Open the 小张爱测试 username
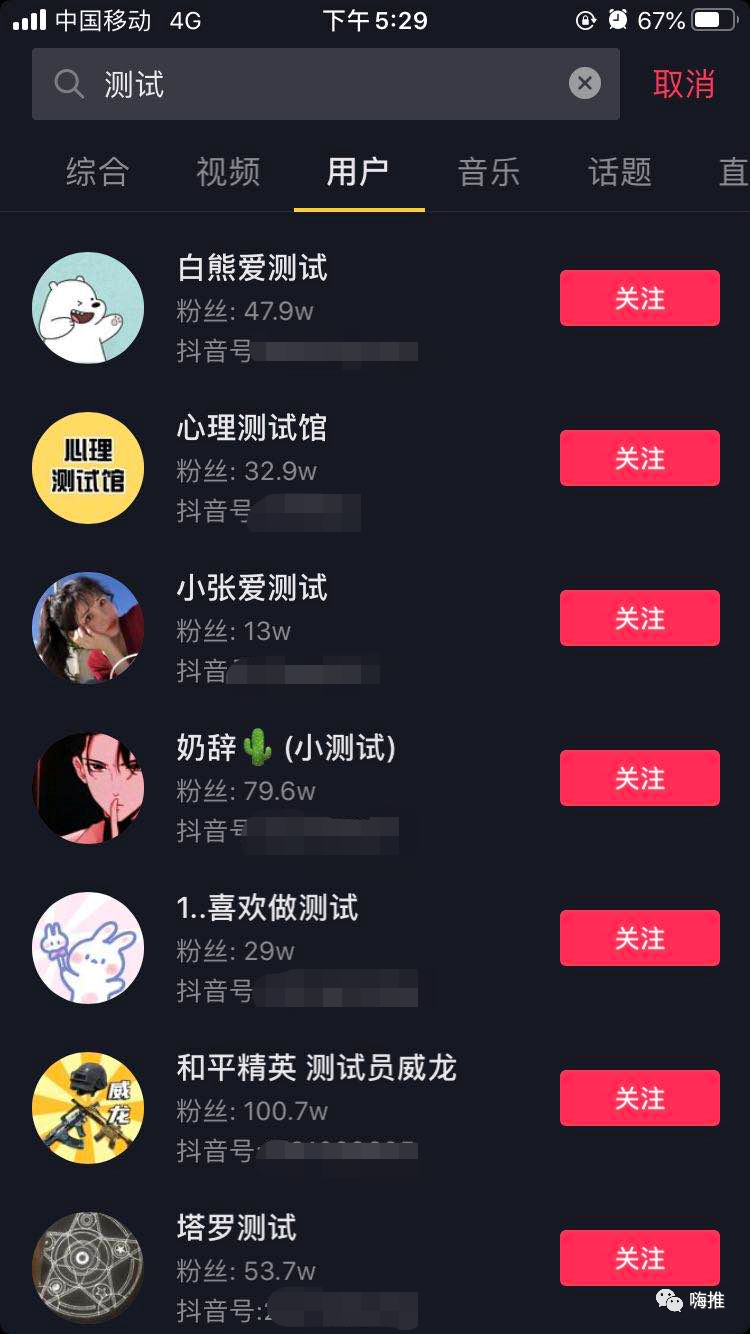Screen dimensions: 750x1334 tap(252, 590)
